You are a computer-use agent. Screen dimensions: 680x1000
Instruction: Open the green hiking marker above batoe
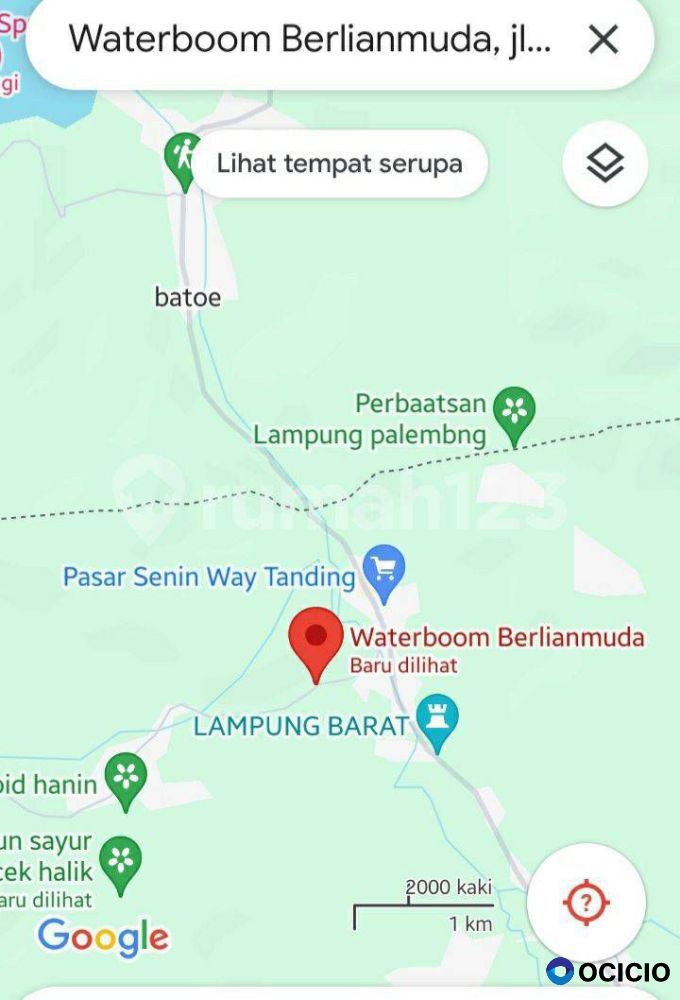(x=182, y=158)
